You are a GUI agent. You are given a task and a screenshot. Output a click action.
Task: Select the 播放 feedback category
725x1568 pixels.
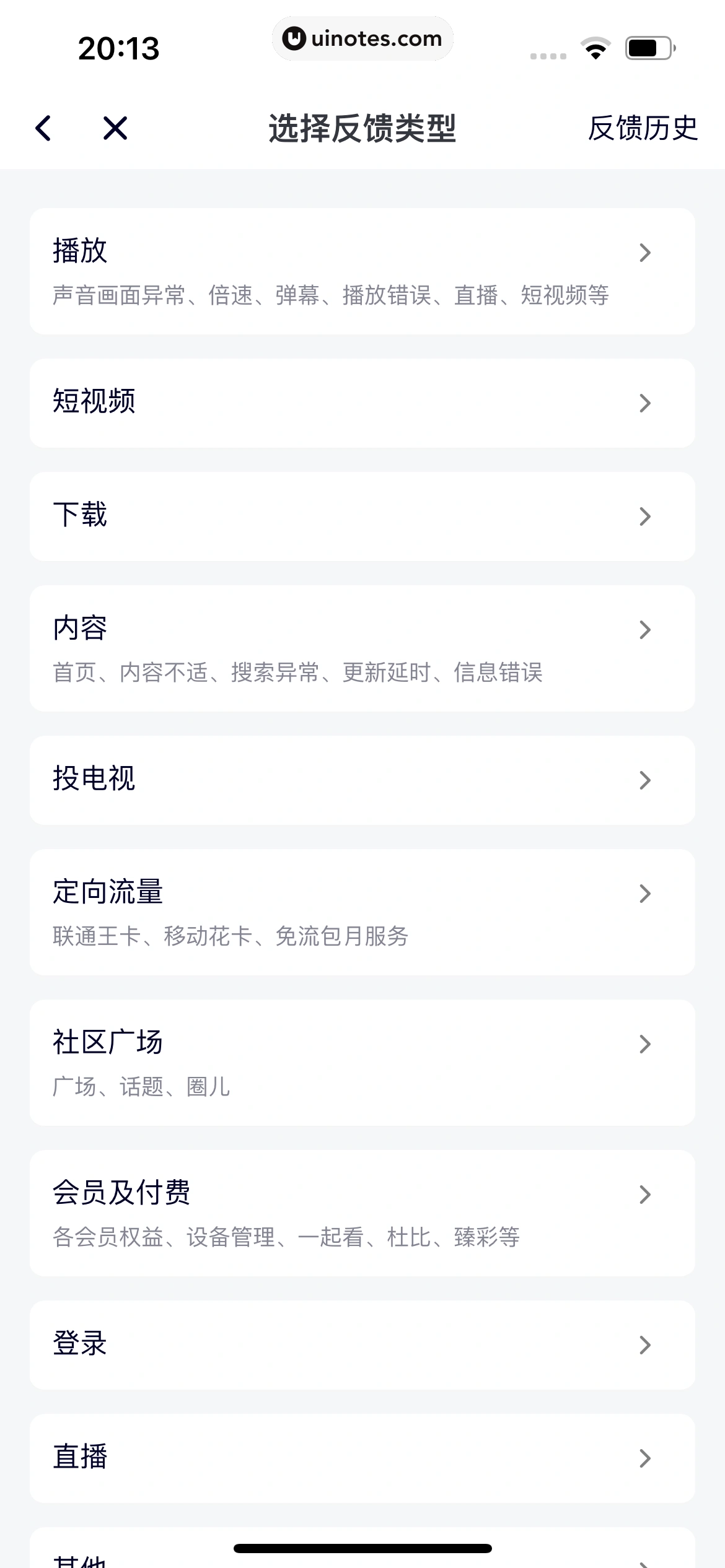(x=362, y=271)
